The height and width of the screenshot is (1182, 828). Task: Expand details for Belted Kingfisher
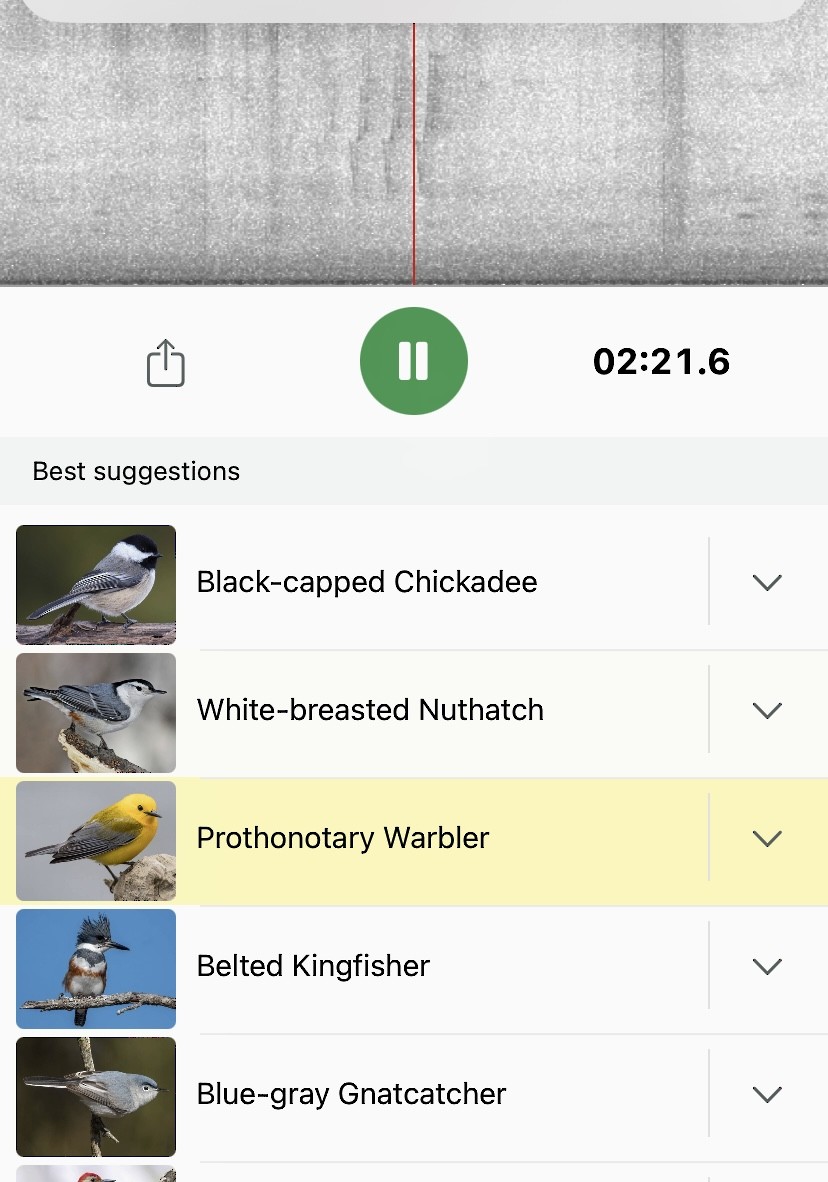tap(767, 966)
